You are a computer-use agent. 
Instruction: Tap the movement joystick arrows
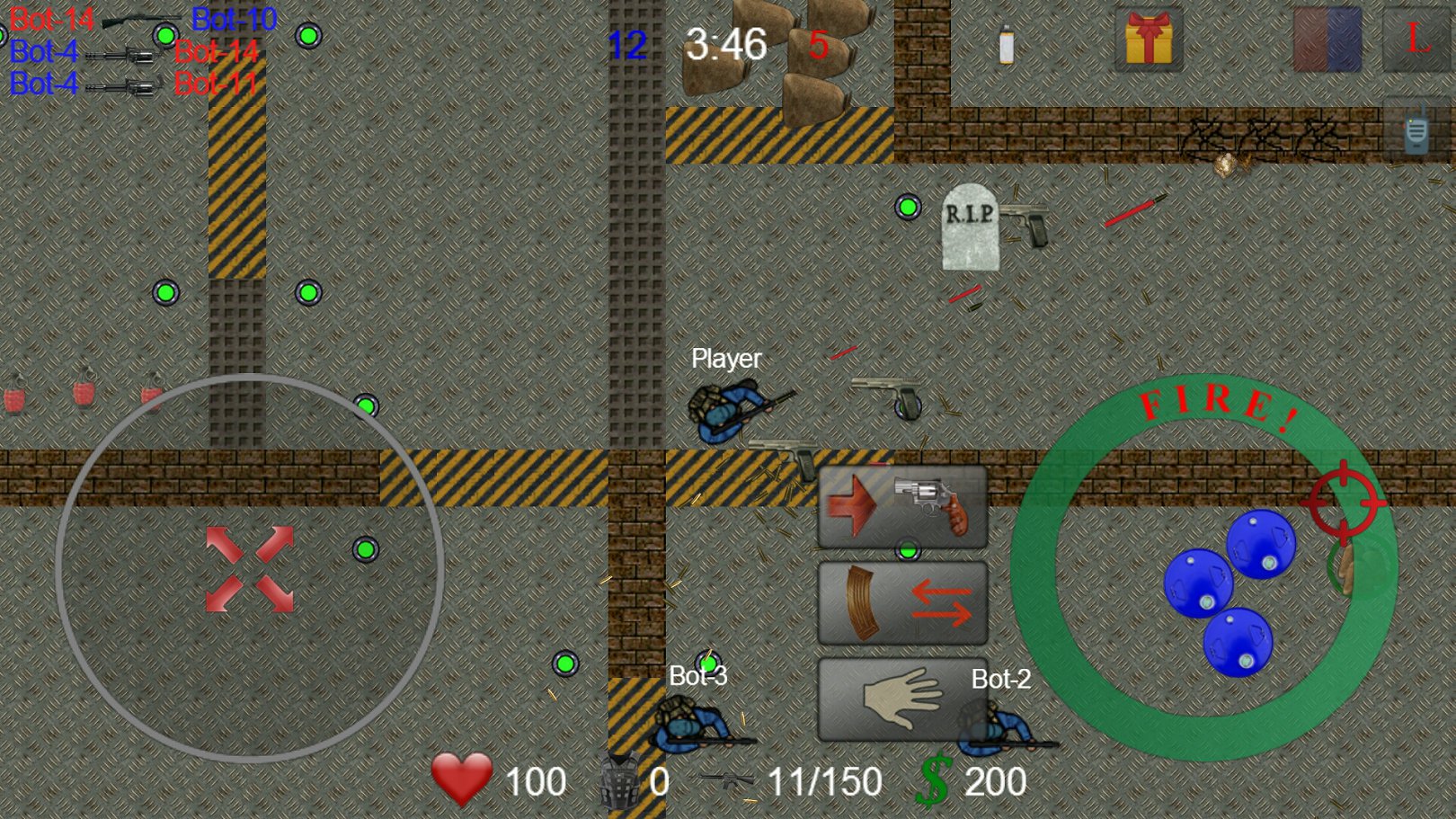pyautogui.click(x=250, y=569)
